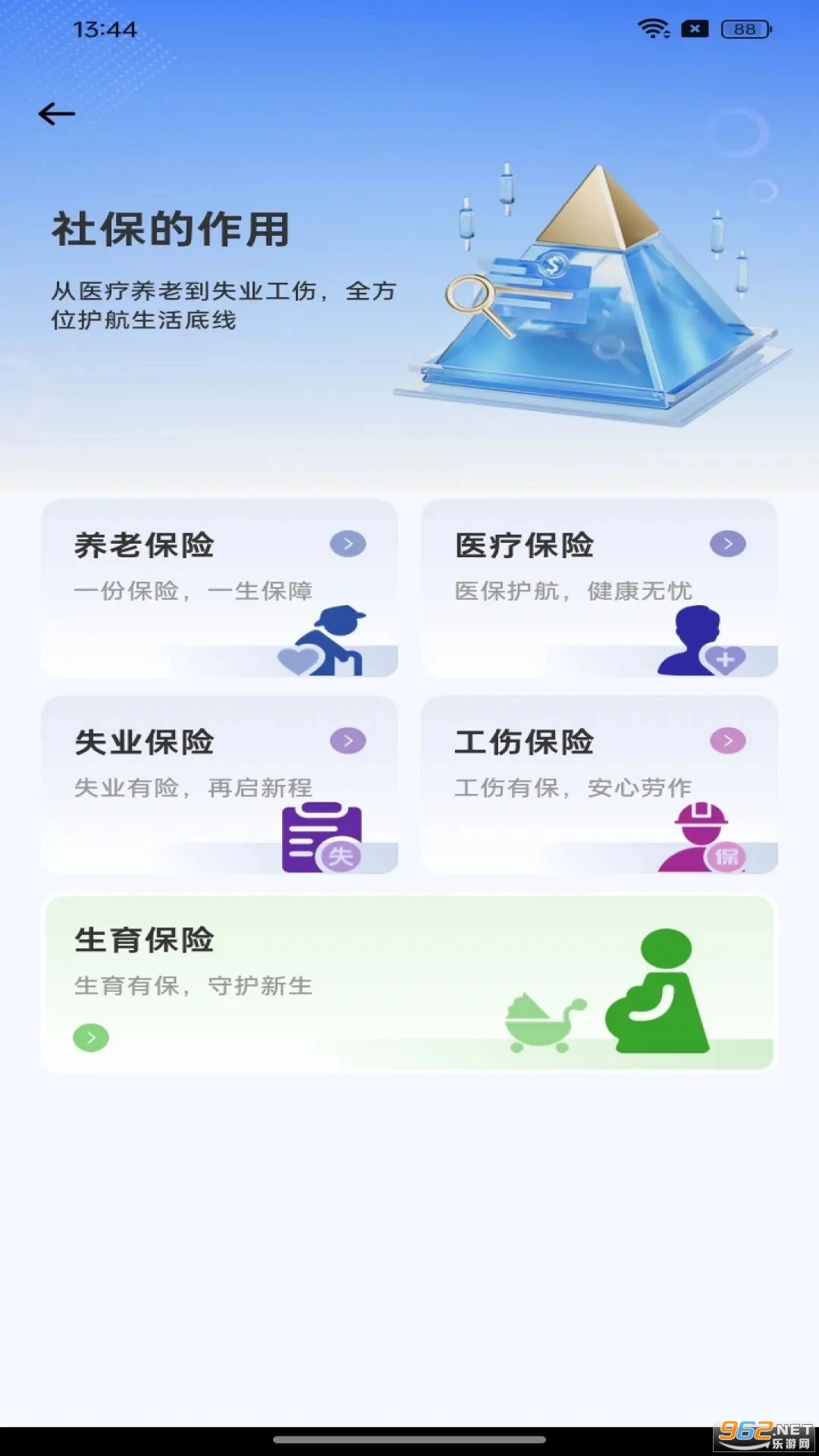View the 工伤保险 card

pyautogui.click(x=599, y=785)
